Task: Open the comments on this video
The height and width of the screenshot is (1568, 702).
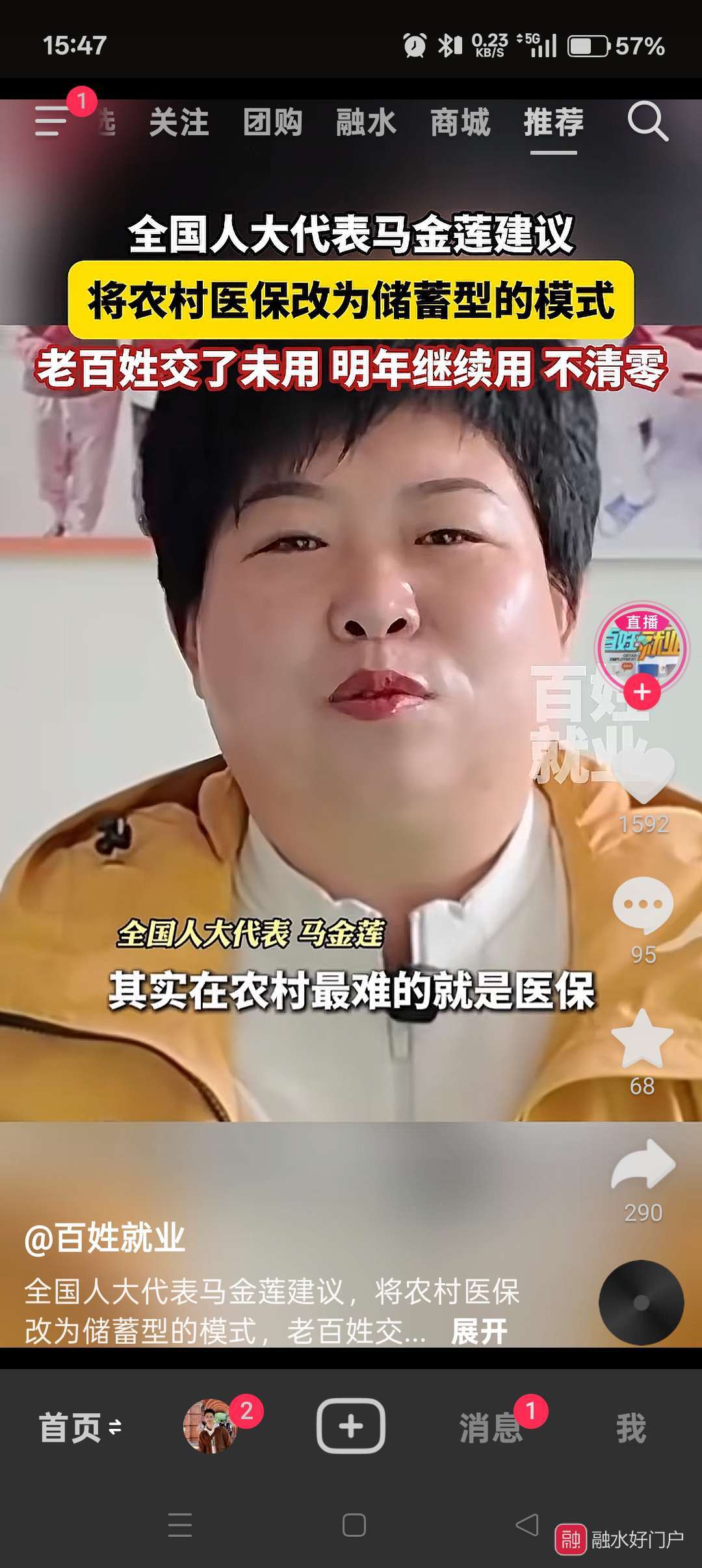Action: click(x=643, y=905)
